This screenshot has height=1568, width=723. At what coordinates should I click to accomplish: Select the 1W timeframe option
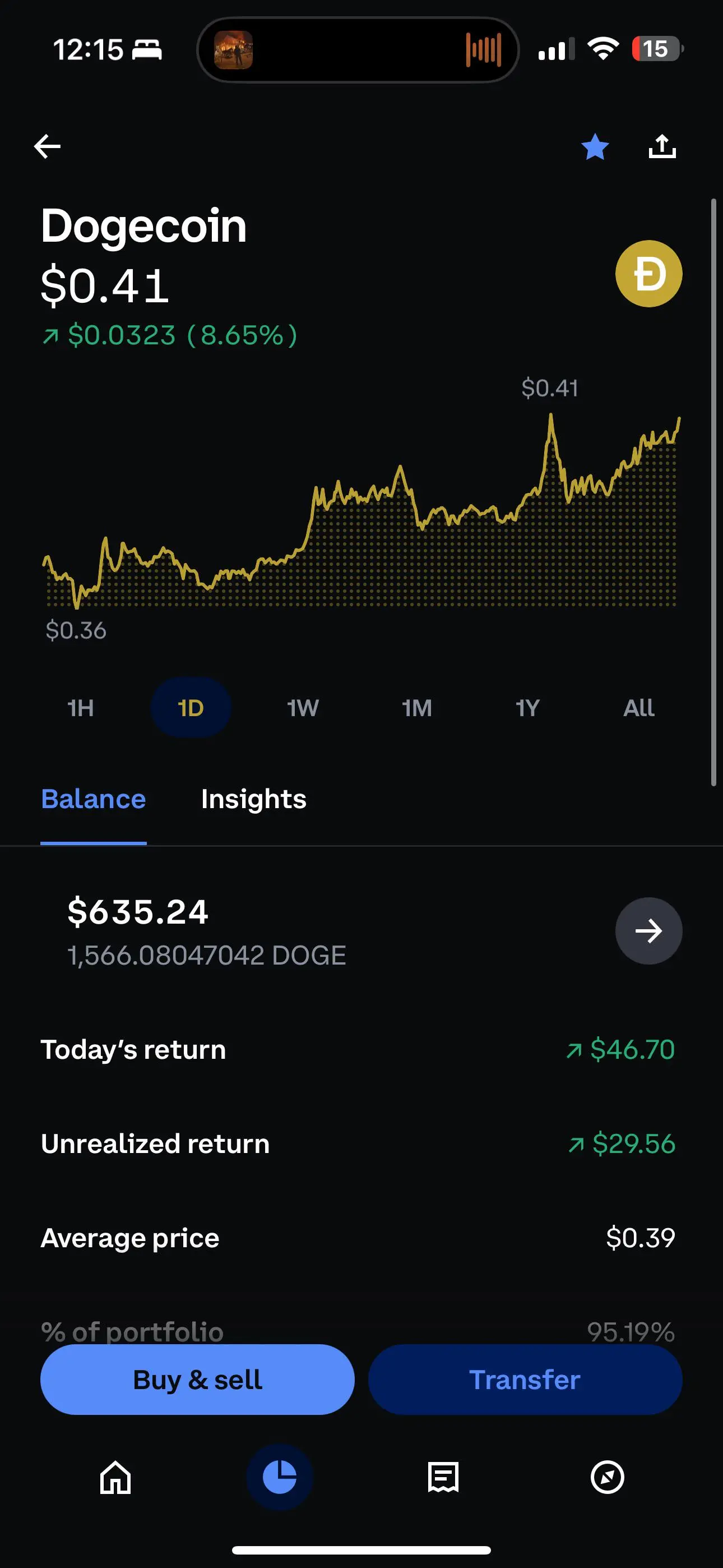click(x=303, y=707)
